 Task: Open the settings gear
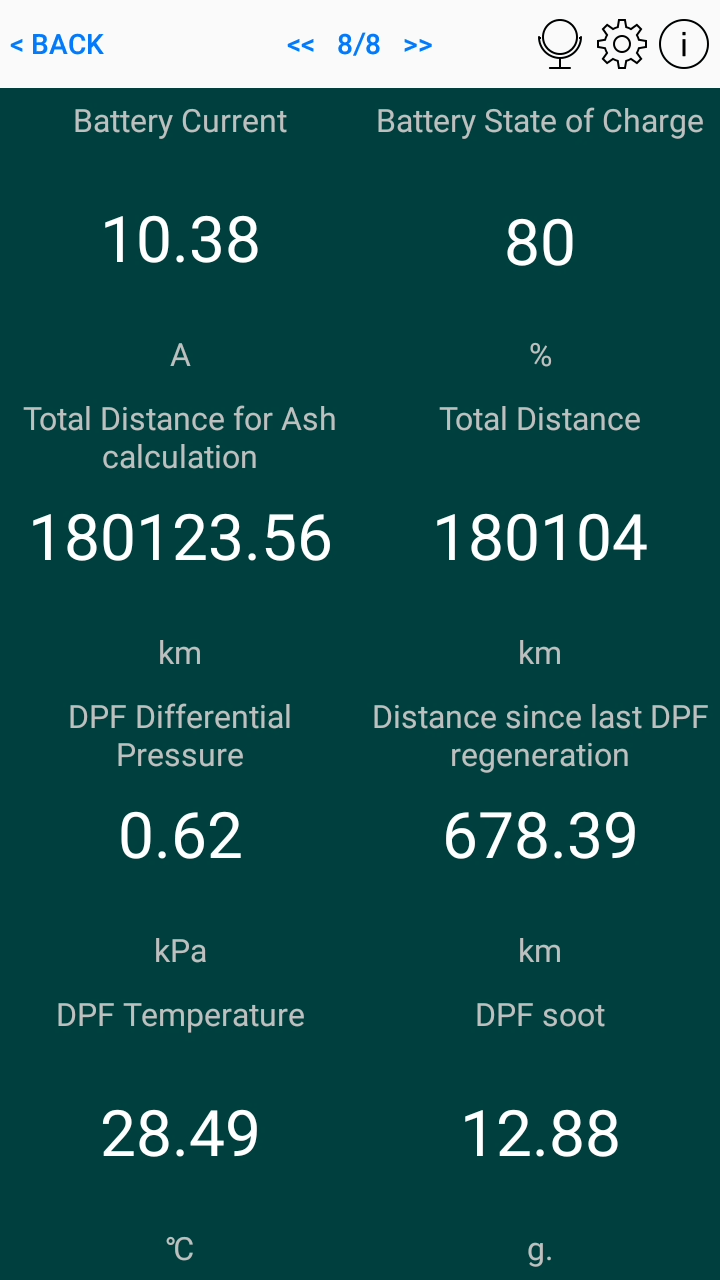click(622, 45)
